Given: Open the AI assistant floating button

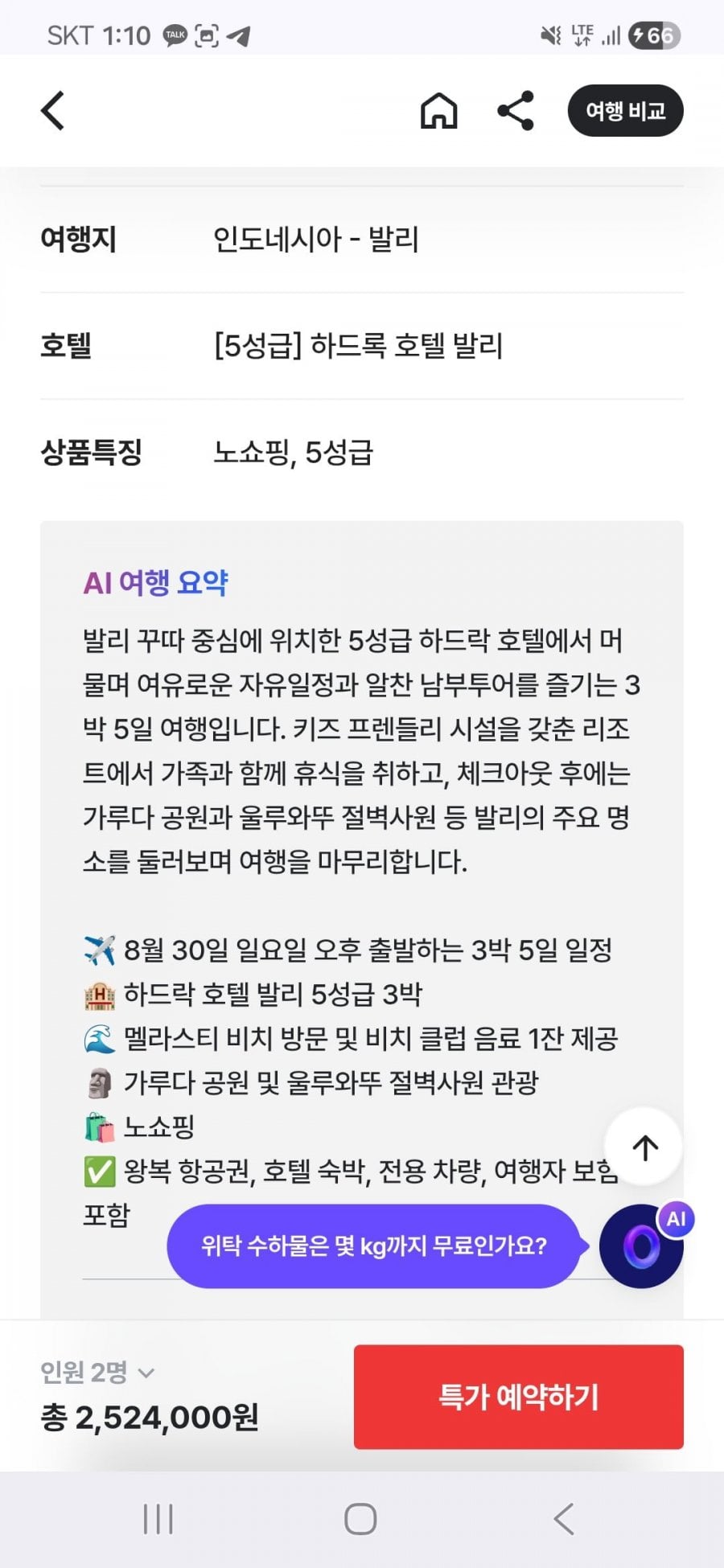Looking at the screenshot, I should click(643, 1246).
